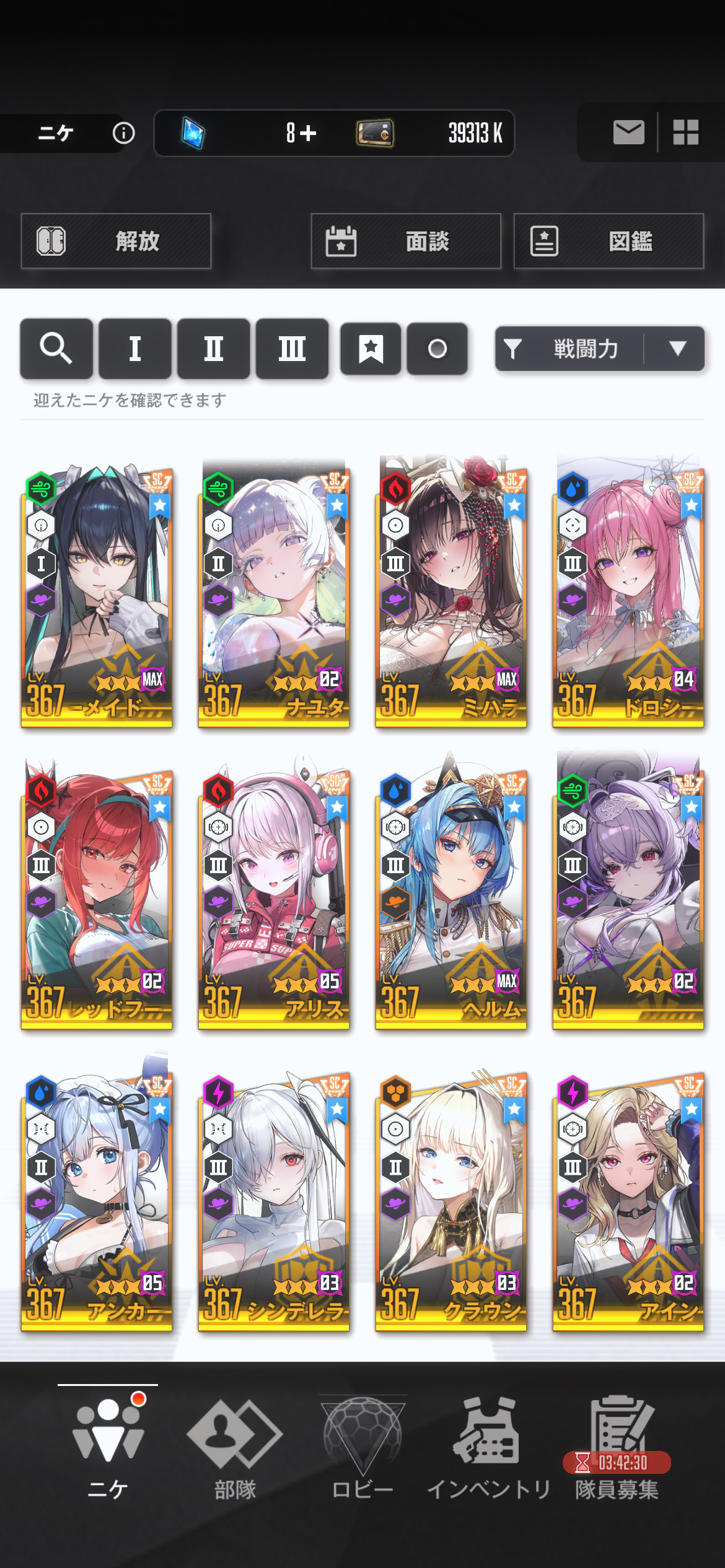
Task: Filter by burst type I
Action: (x=135, y=349)
